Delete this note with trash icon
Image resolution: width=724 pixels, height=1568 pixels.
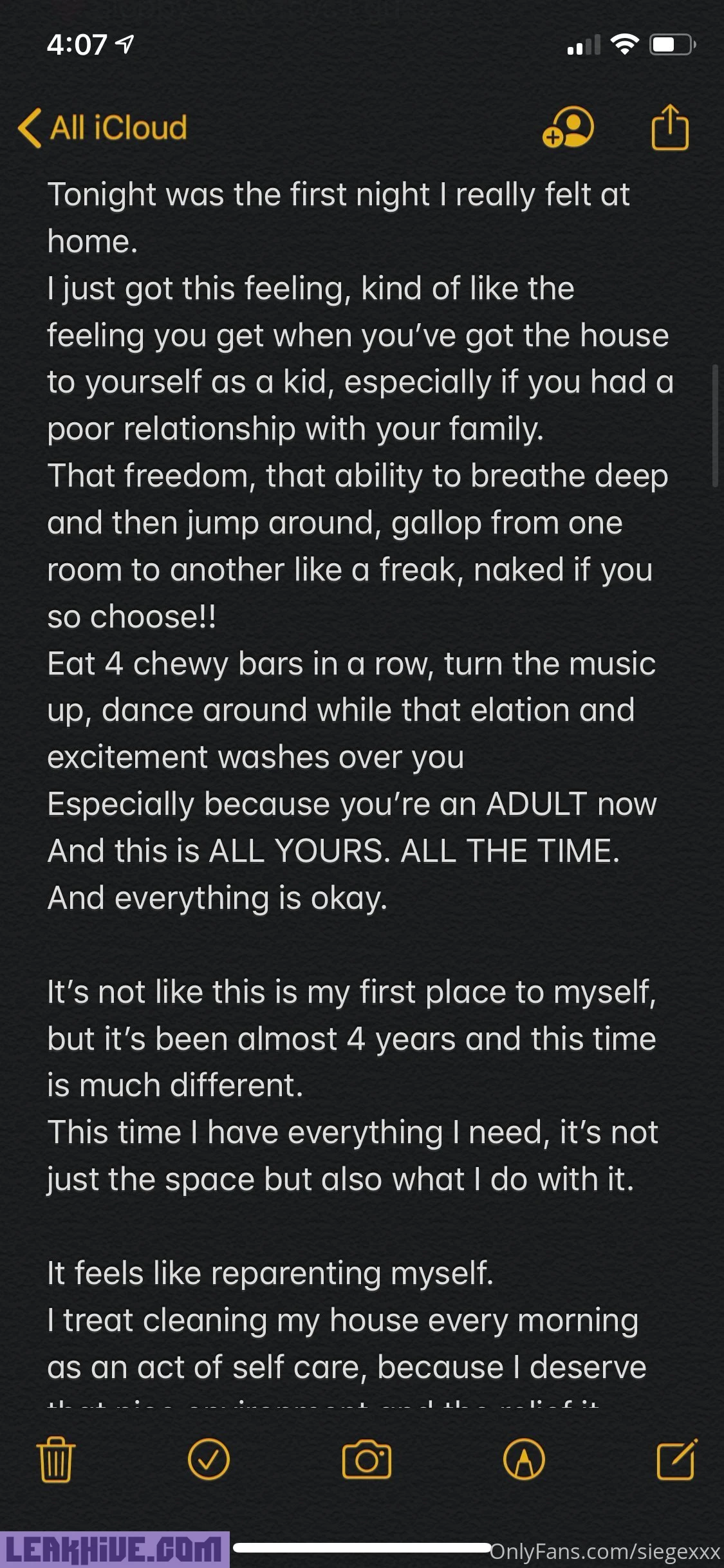[x=56, y=1459]
